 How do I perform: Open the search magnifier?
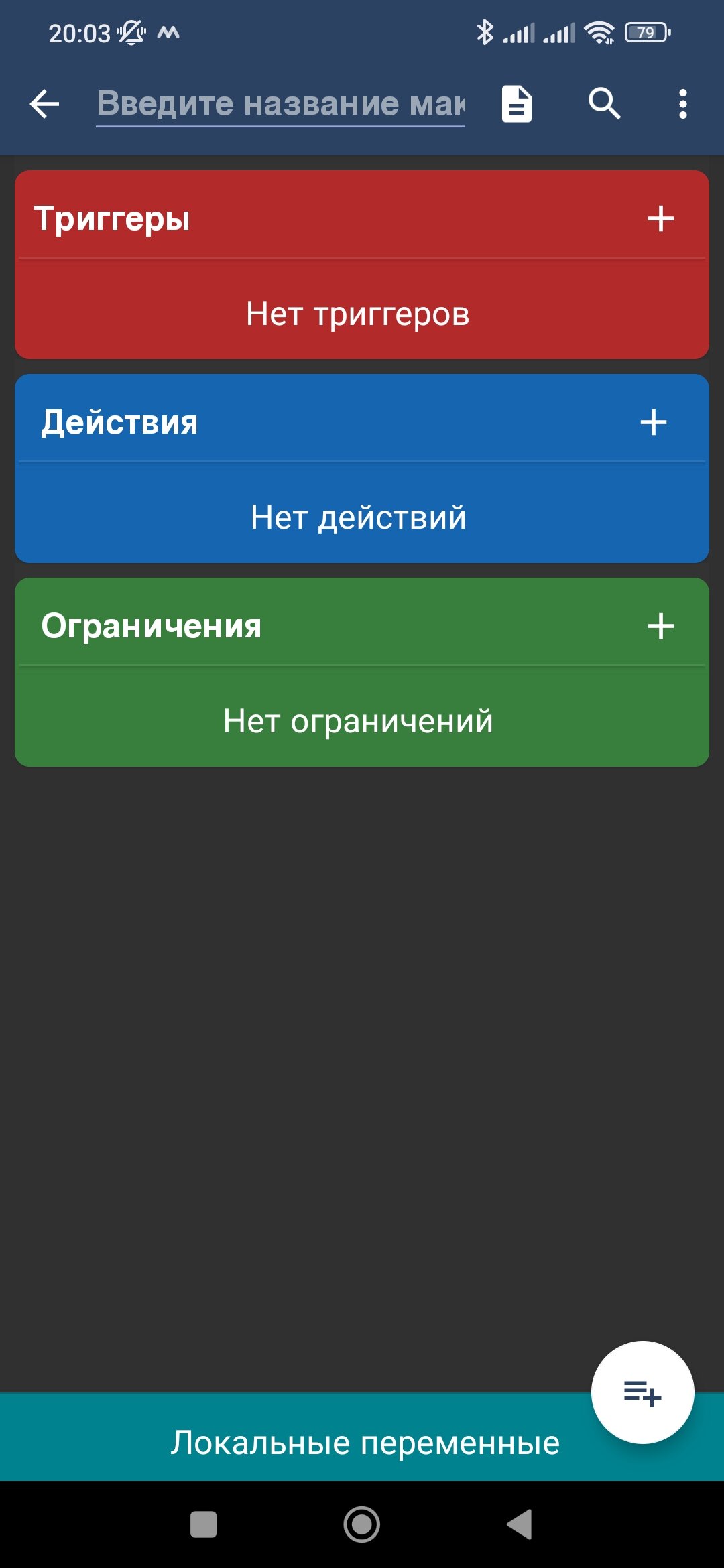point(604,104)
